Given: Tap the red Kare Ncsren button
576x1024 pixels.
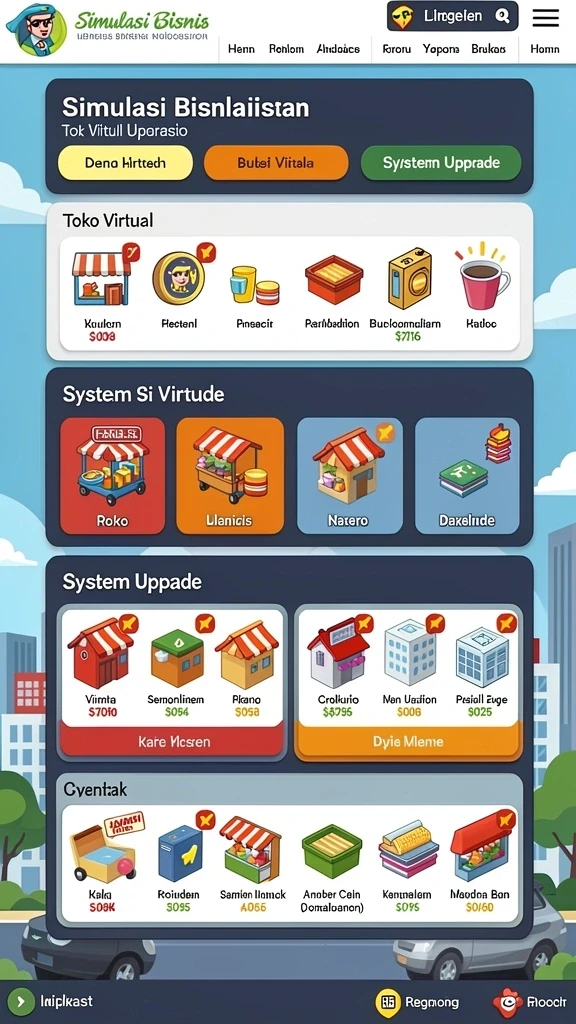Looking at the screenshot, I should 173,742.
